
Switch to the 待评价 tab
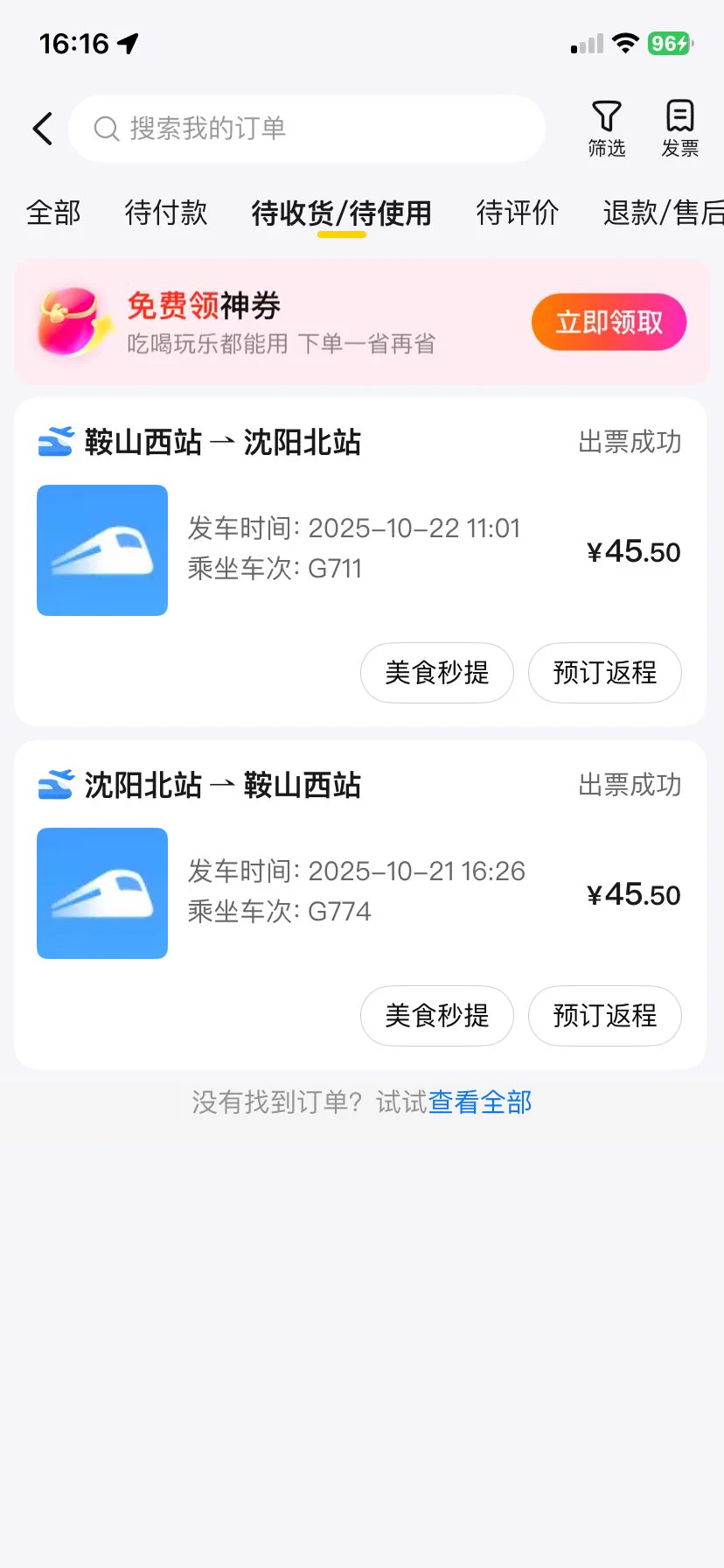(x=517, y=213)
